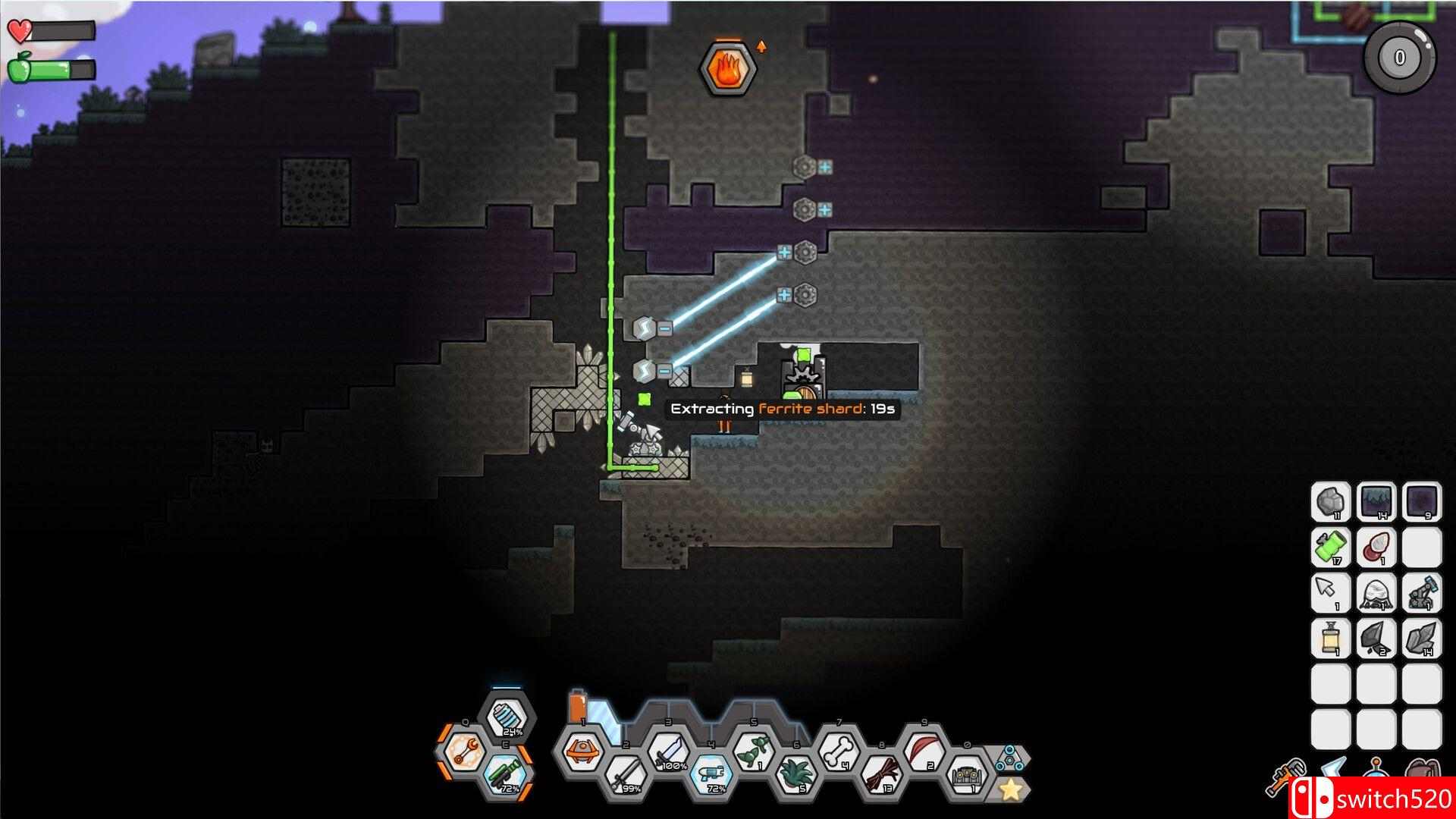This screenshot has width=1456, height=819.
Task: Select the green sprouts in slot 5
Action: click(755, 751)
